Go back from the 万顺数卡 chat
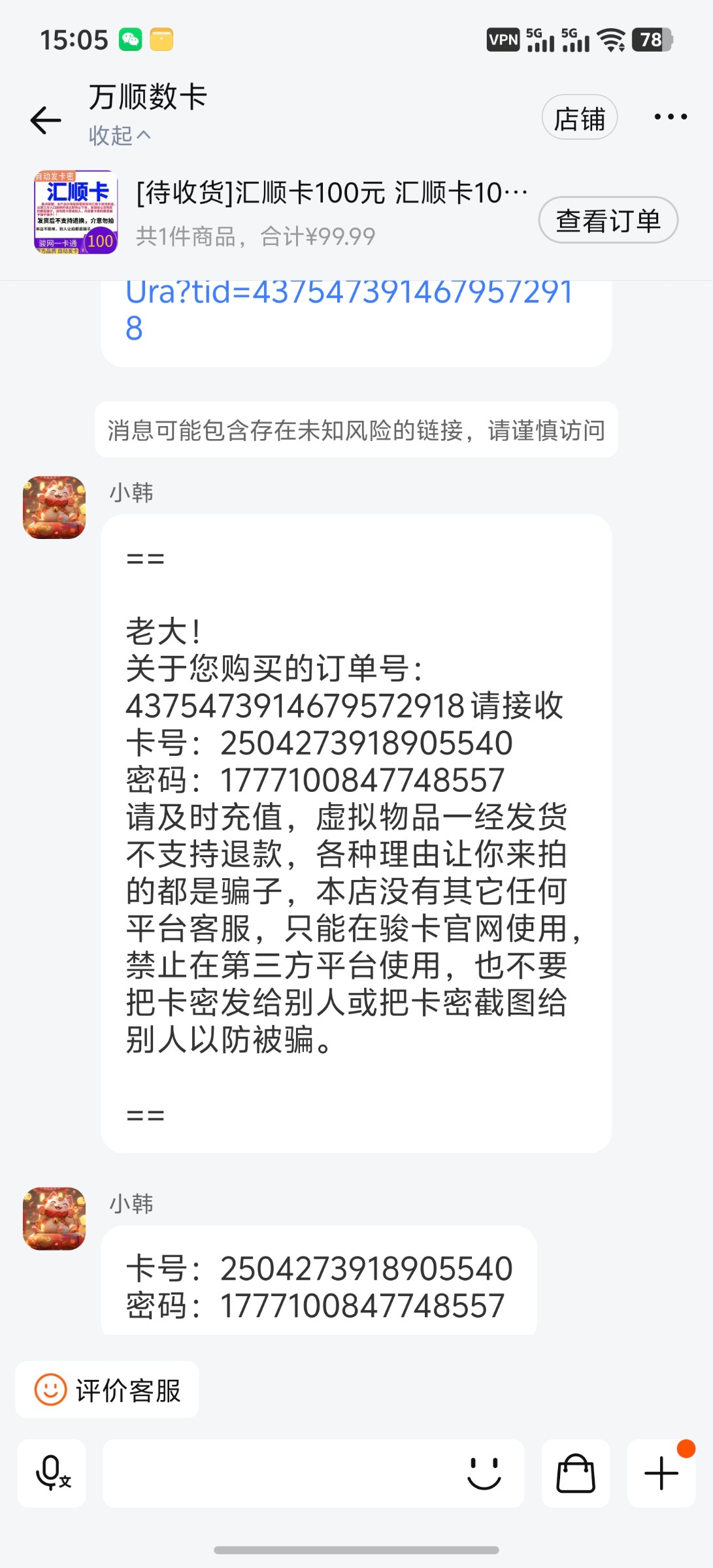Viewport: 713px width, 1568px height. (46, 120)
